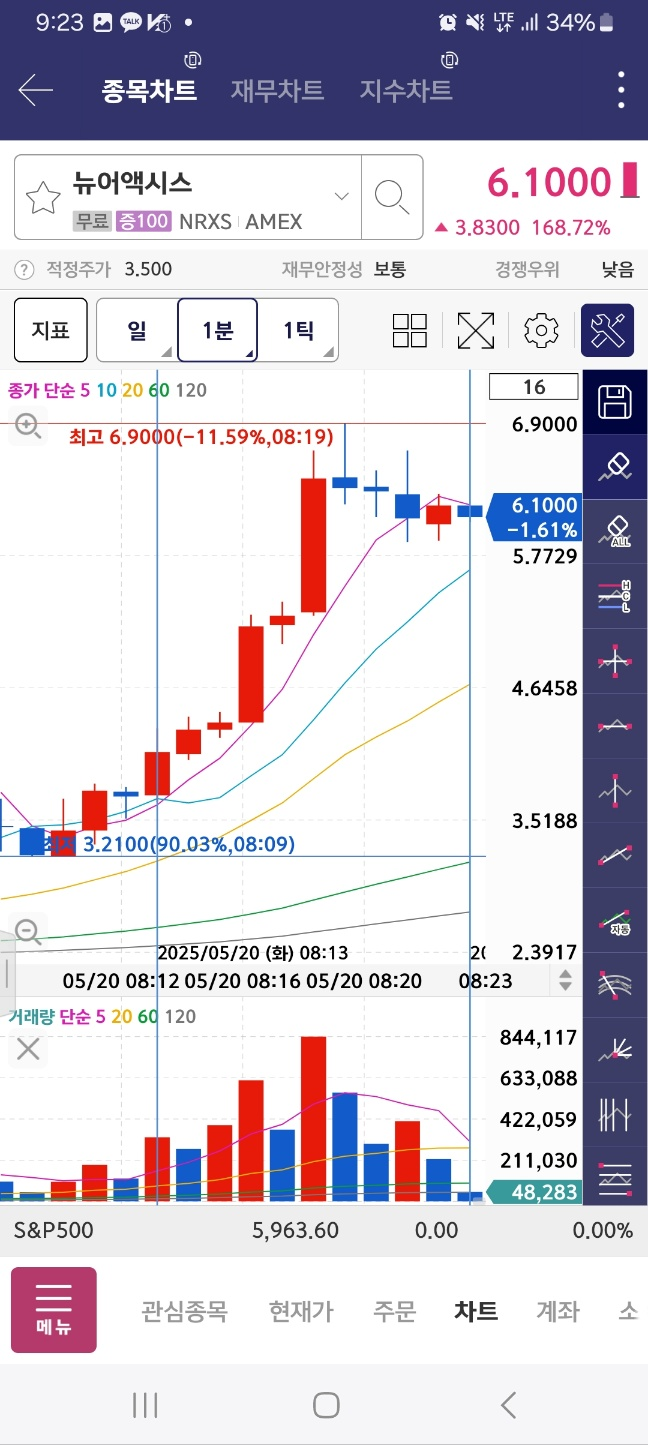Go to the 주문 order tab

[394, 1311]
